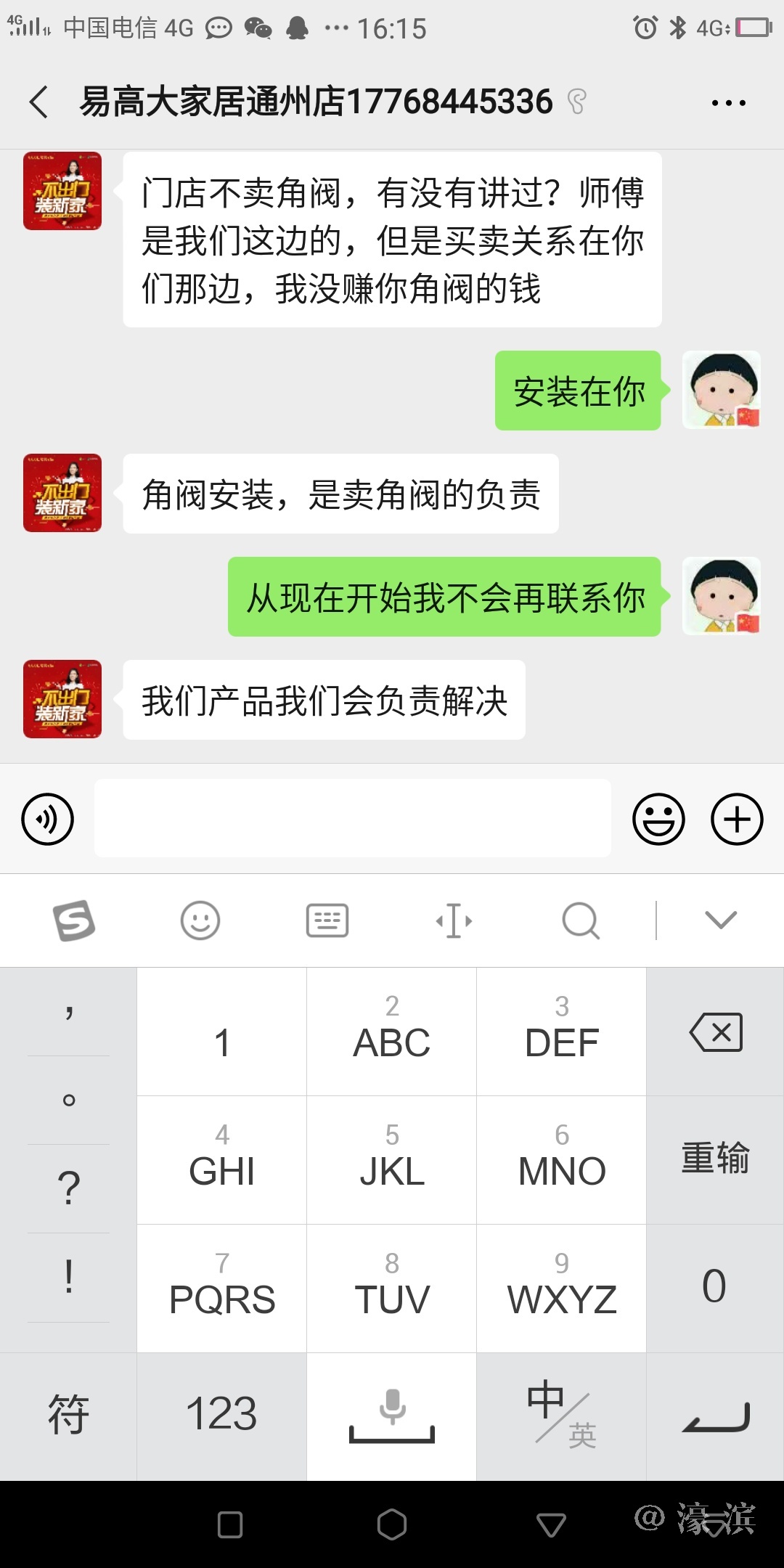This screenshot has height=1568, width=784.
Task: Switch to voice message input
Action: (x=48, y=819)
